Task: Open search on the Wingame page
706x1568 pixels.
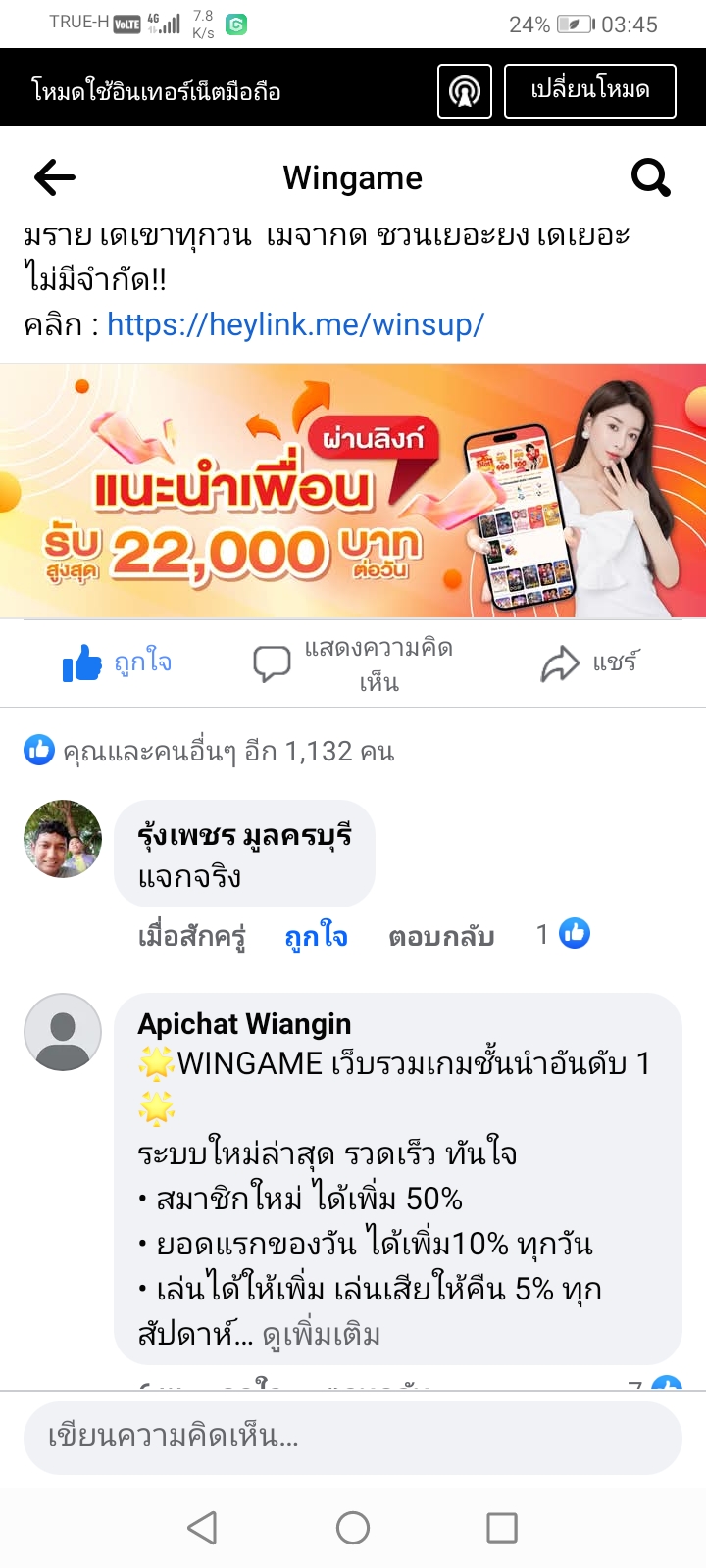Action: (650, 178)
